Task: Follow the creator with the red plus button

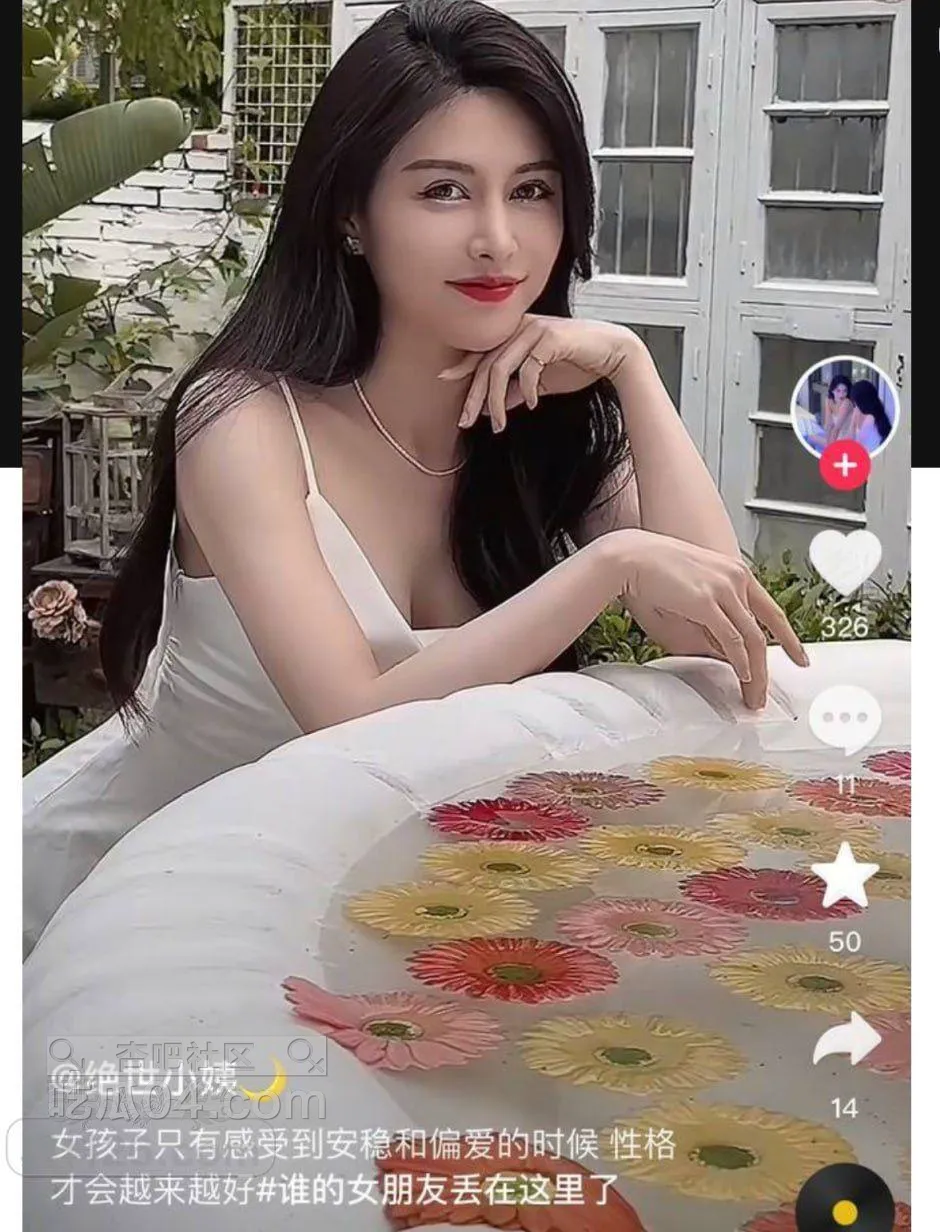Action: pos(845,466)
